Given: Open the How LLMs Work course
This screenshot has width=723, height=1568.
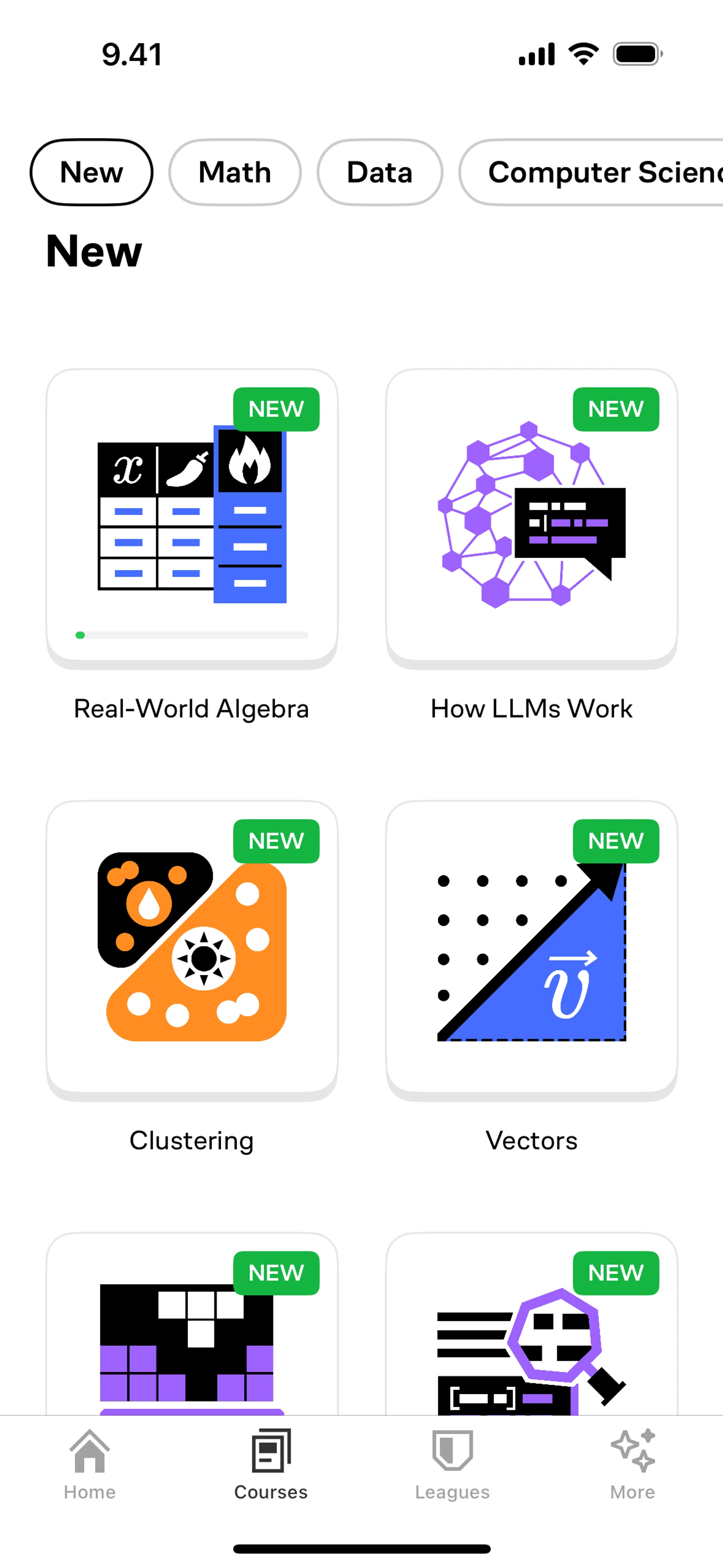Looking at the screenshot, I should click(531, 517).
